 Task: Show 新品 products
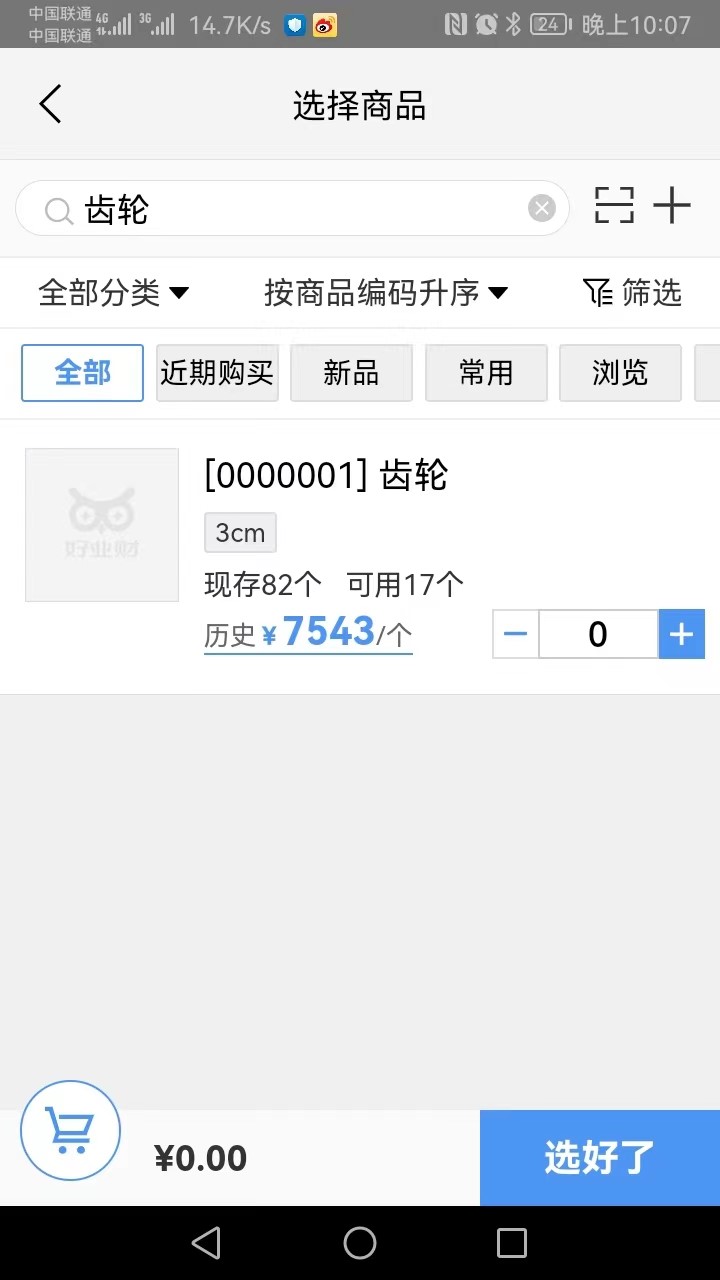click(351, 373)
